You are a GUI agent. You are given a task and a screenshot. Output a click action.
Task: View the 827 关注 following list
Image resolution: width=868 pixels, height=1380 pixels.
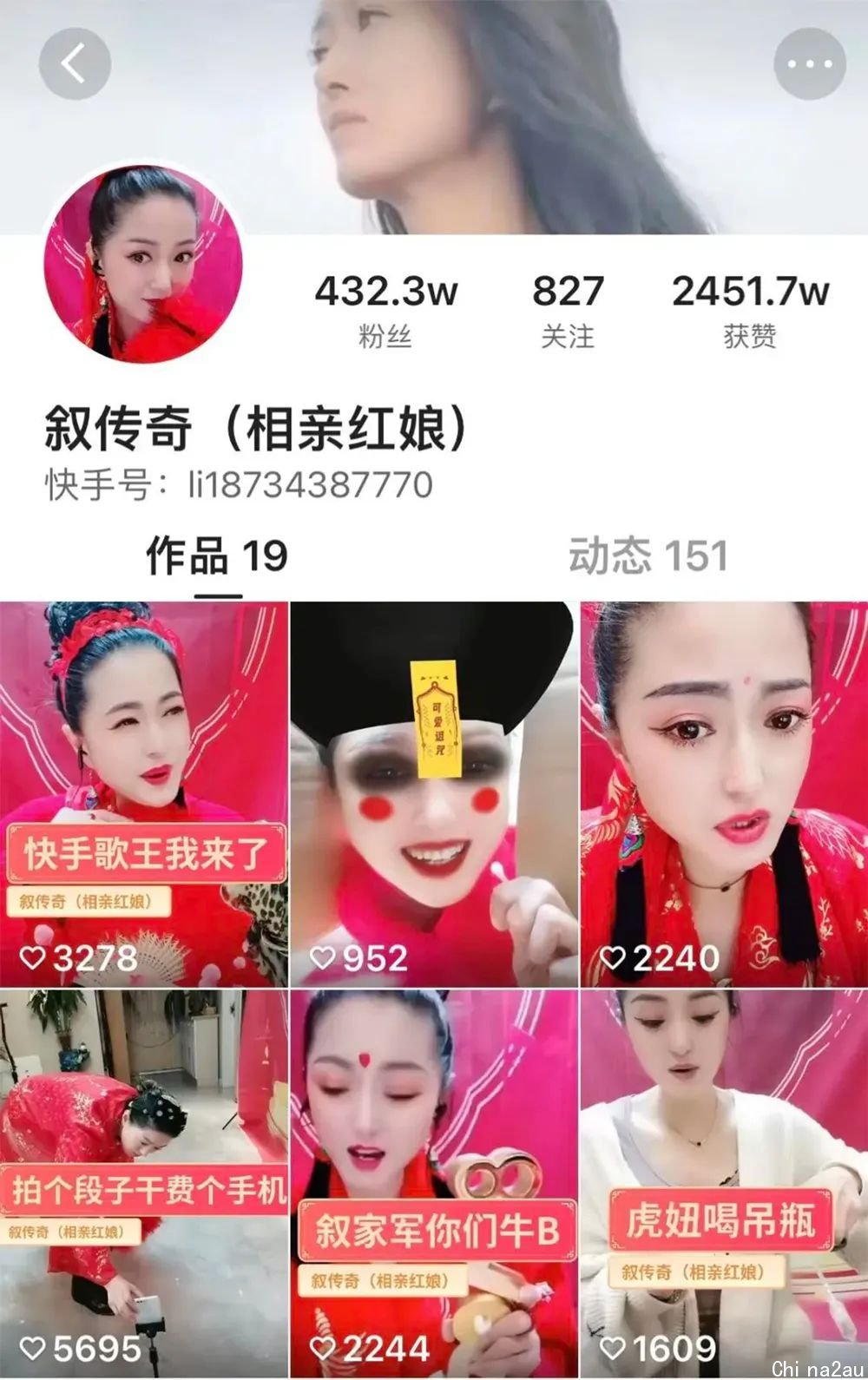click(567, 310)
